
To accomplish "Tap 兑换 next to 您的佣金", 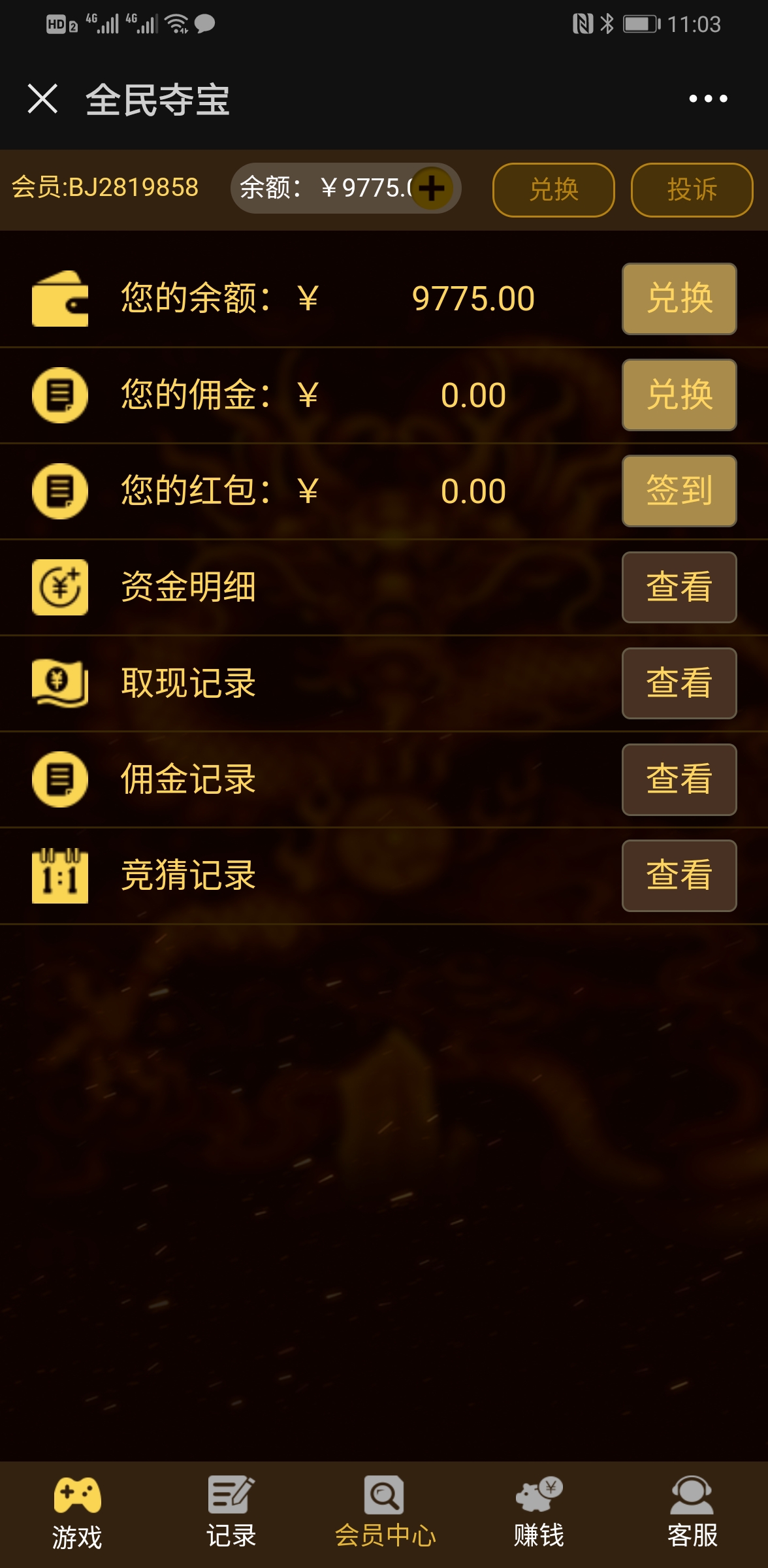I will coord(679,395).
